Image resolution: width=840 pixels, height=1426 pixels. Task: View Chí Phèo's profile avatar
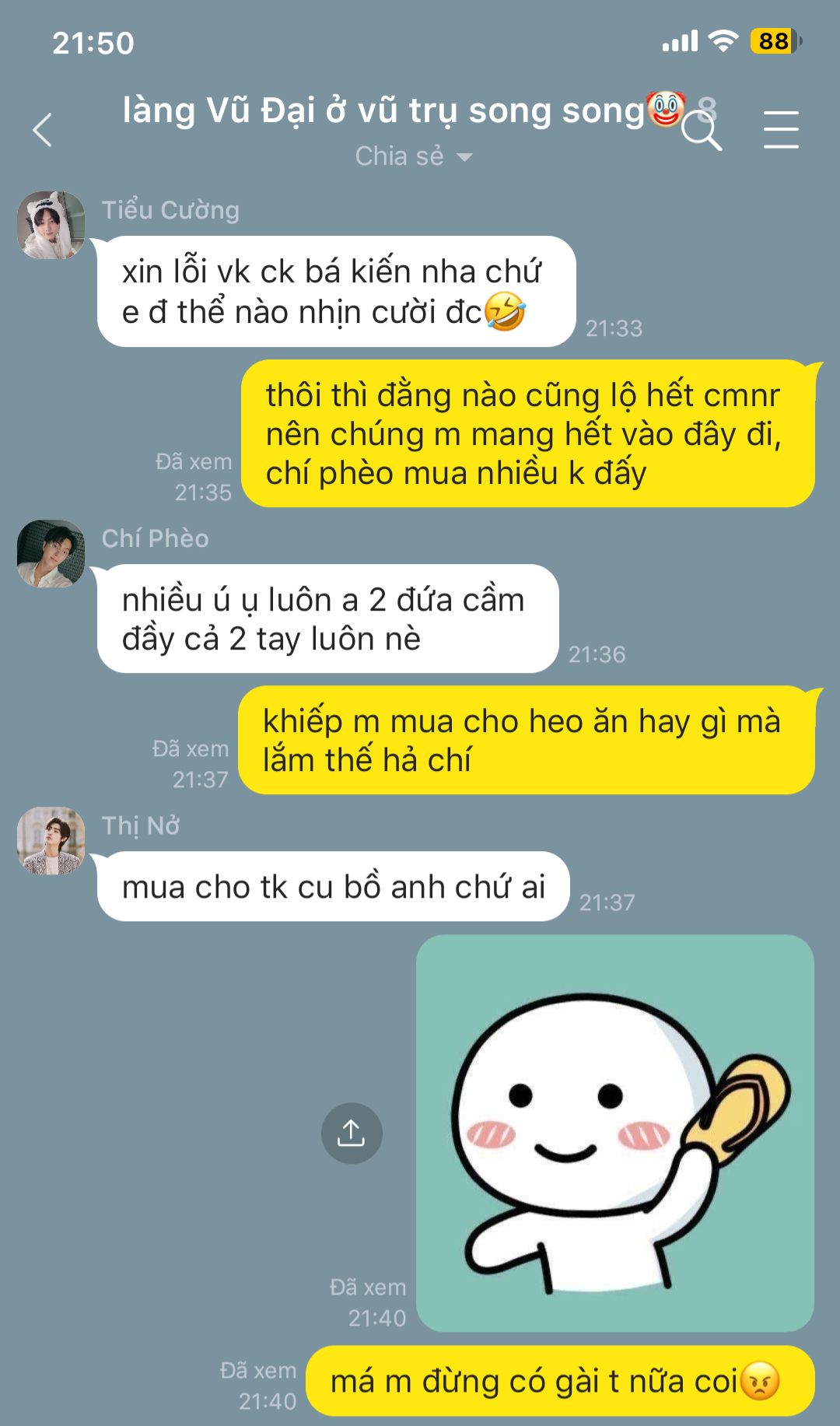click(51, 553)
